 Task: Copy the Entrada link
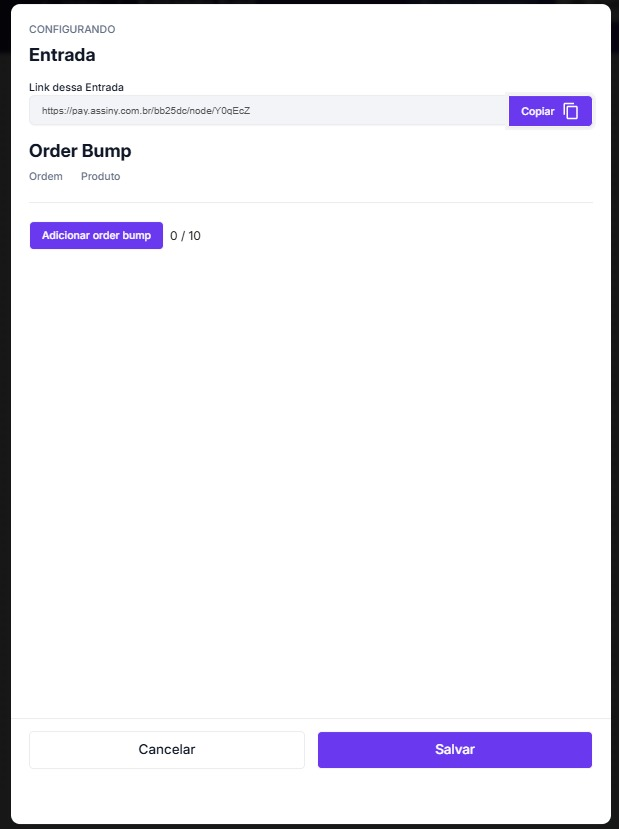pyautogui.click(x=550, y=111)
